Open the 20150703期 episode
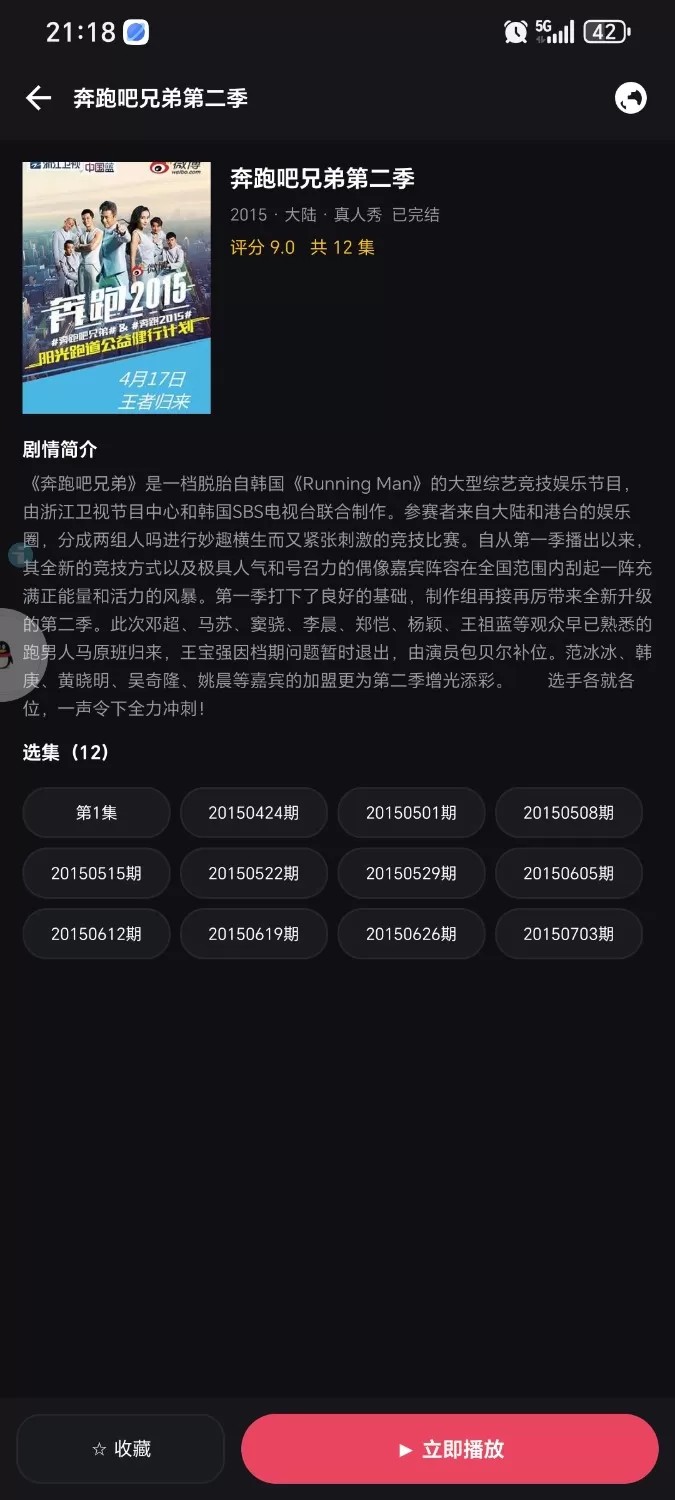Image resolution: width=675 pixels, height=1500 pixels. tap(569, 934)
